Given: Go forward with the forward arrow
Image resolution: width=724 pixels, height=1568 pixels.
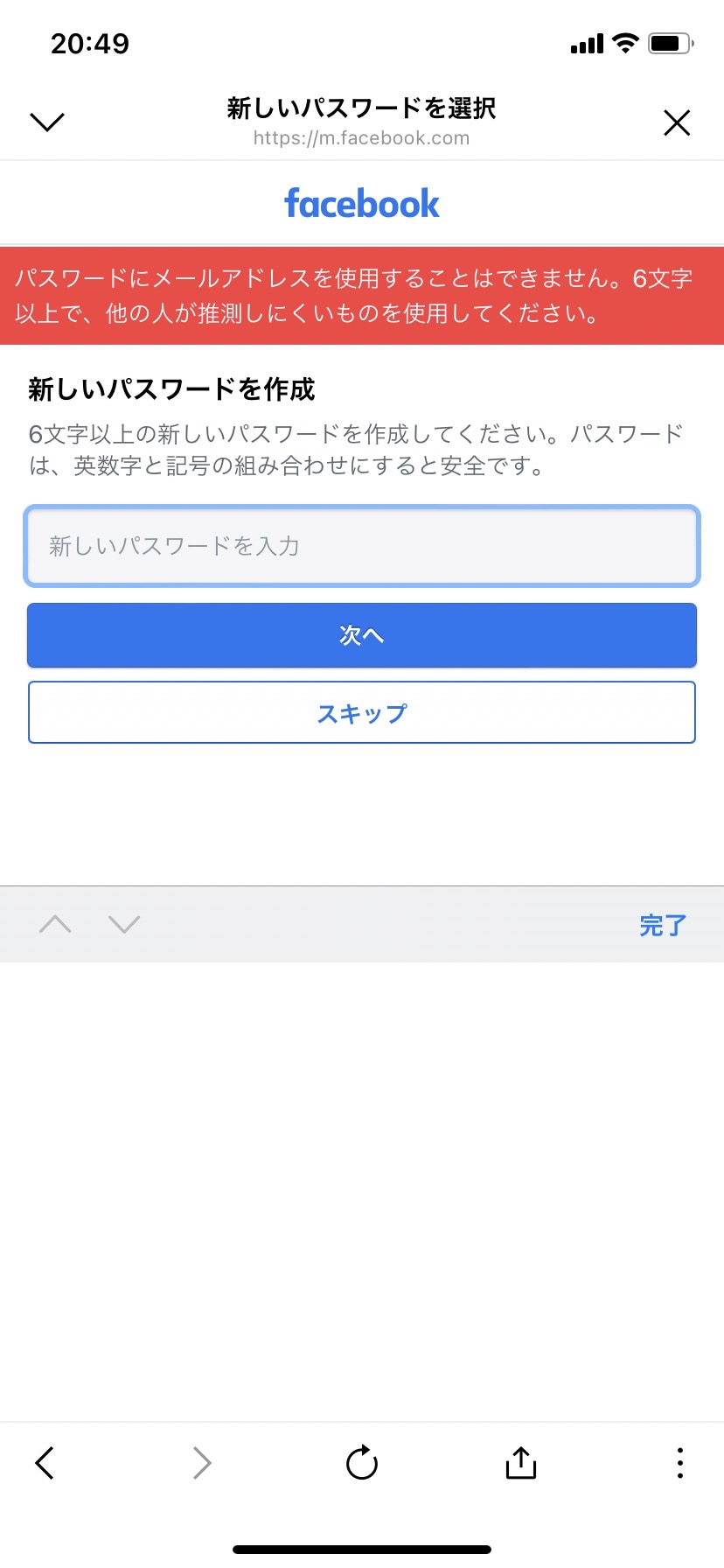Looking at the screenshot, I should tap(202, 1463).
